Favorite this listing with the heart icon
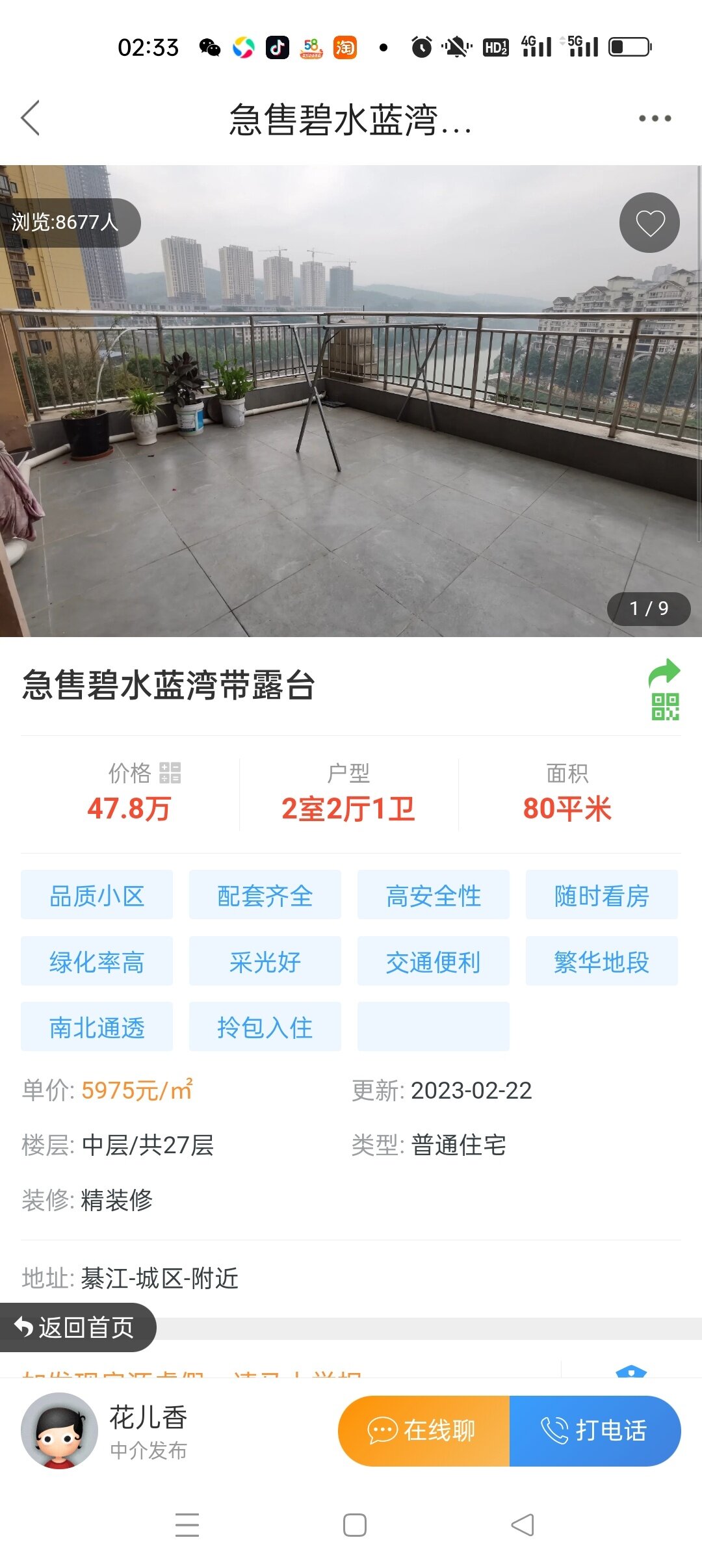 (649, 223)
